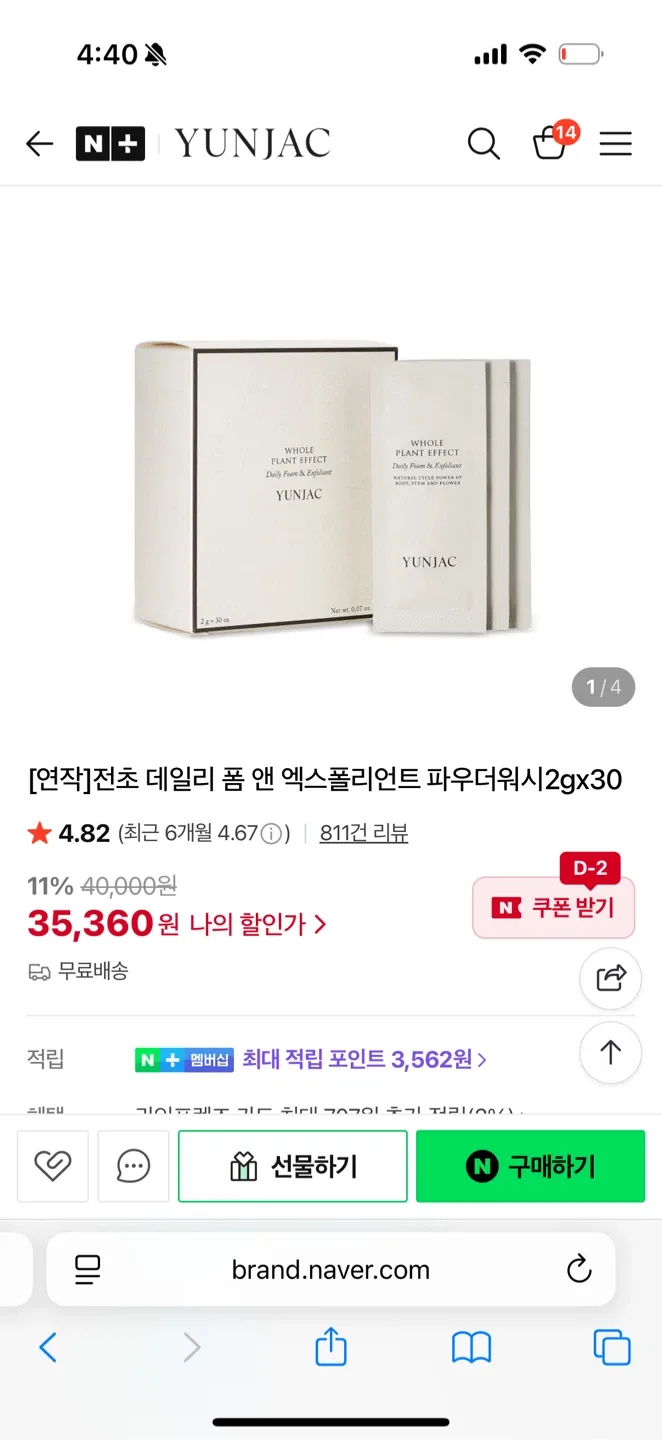
Task: Open the hamburger menu
Action: 615,144
